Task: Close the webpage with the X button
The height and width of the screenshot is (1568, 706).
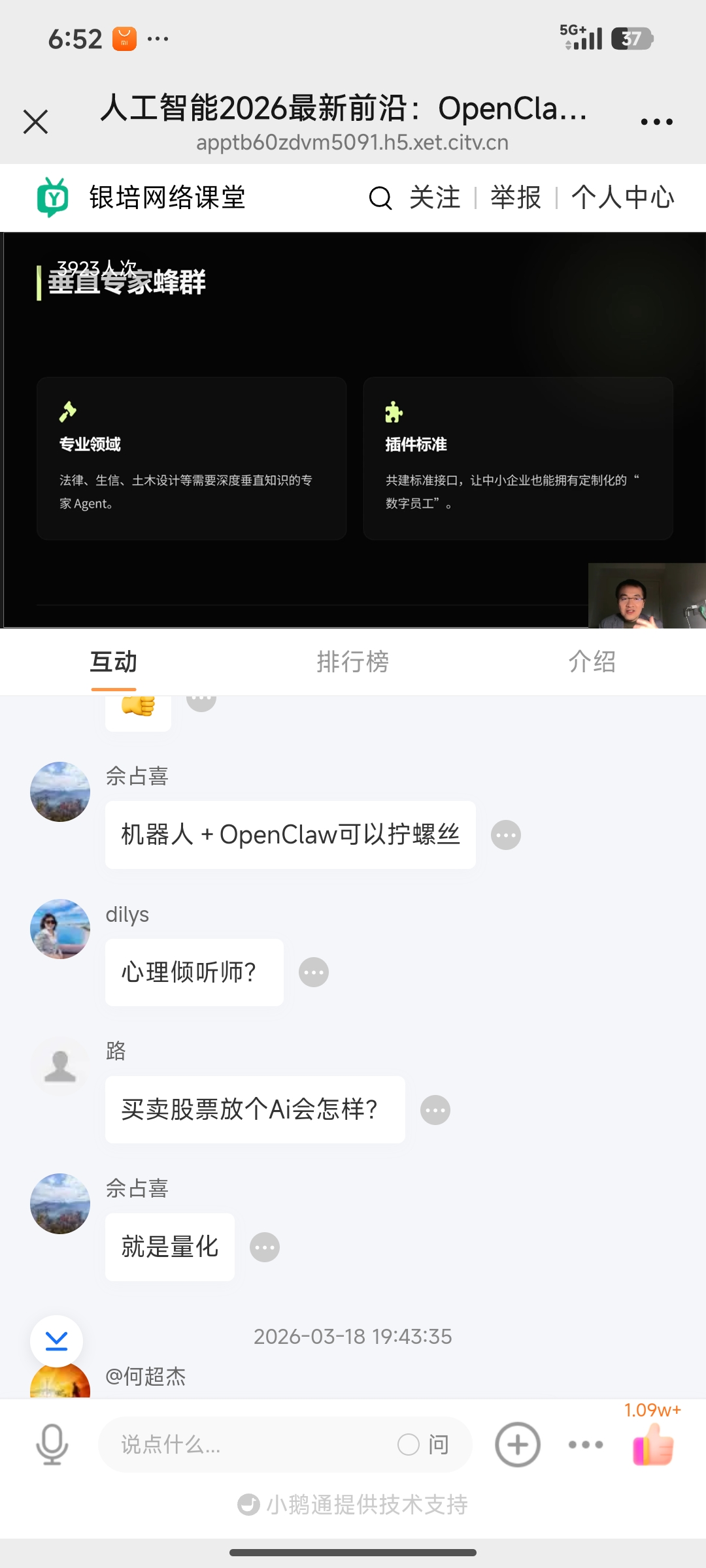Action: [x=36, y=122]
